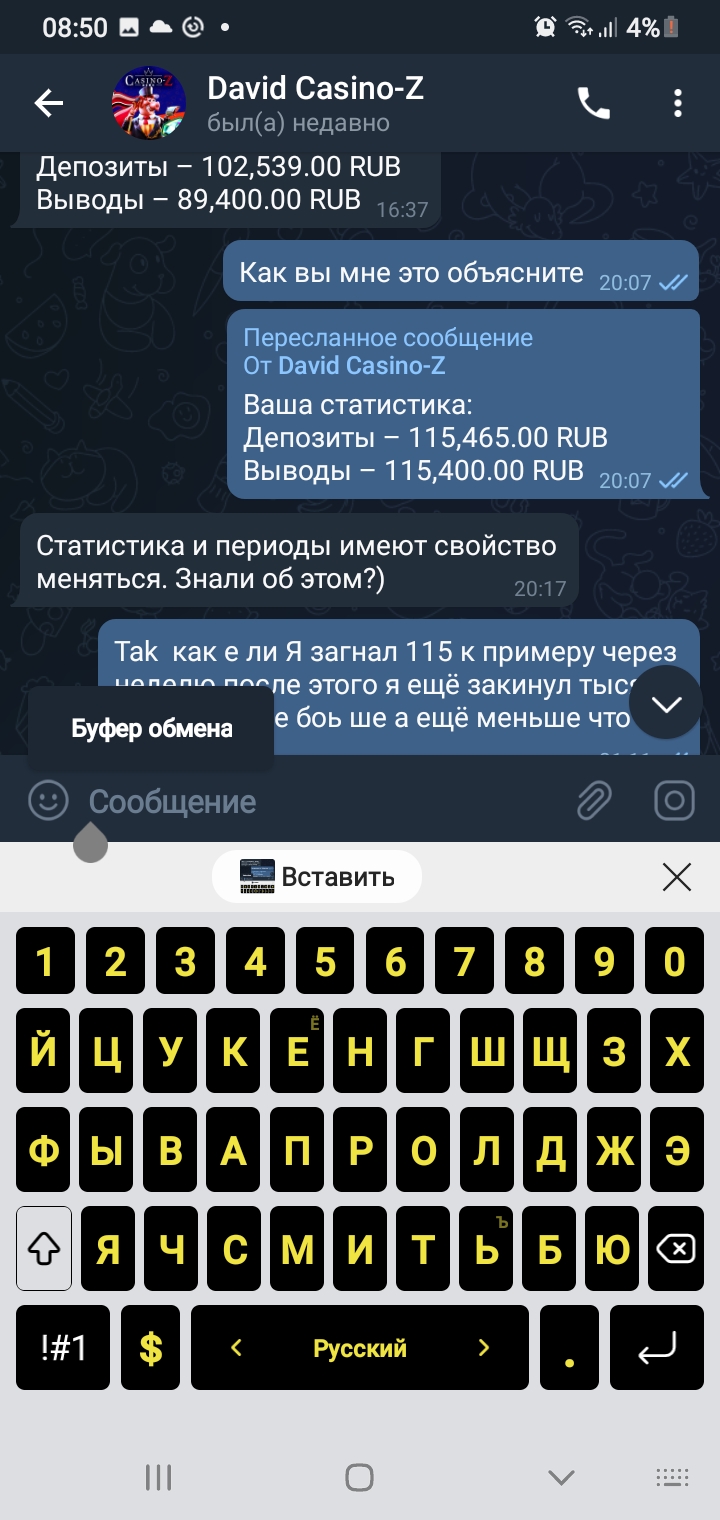
Task: Open David Casino-Z profile from header
Action: pyautogui.click(x=315, y=103)
